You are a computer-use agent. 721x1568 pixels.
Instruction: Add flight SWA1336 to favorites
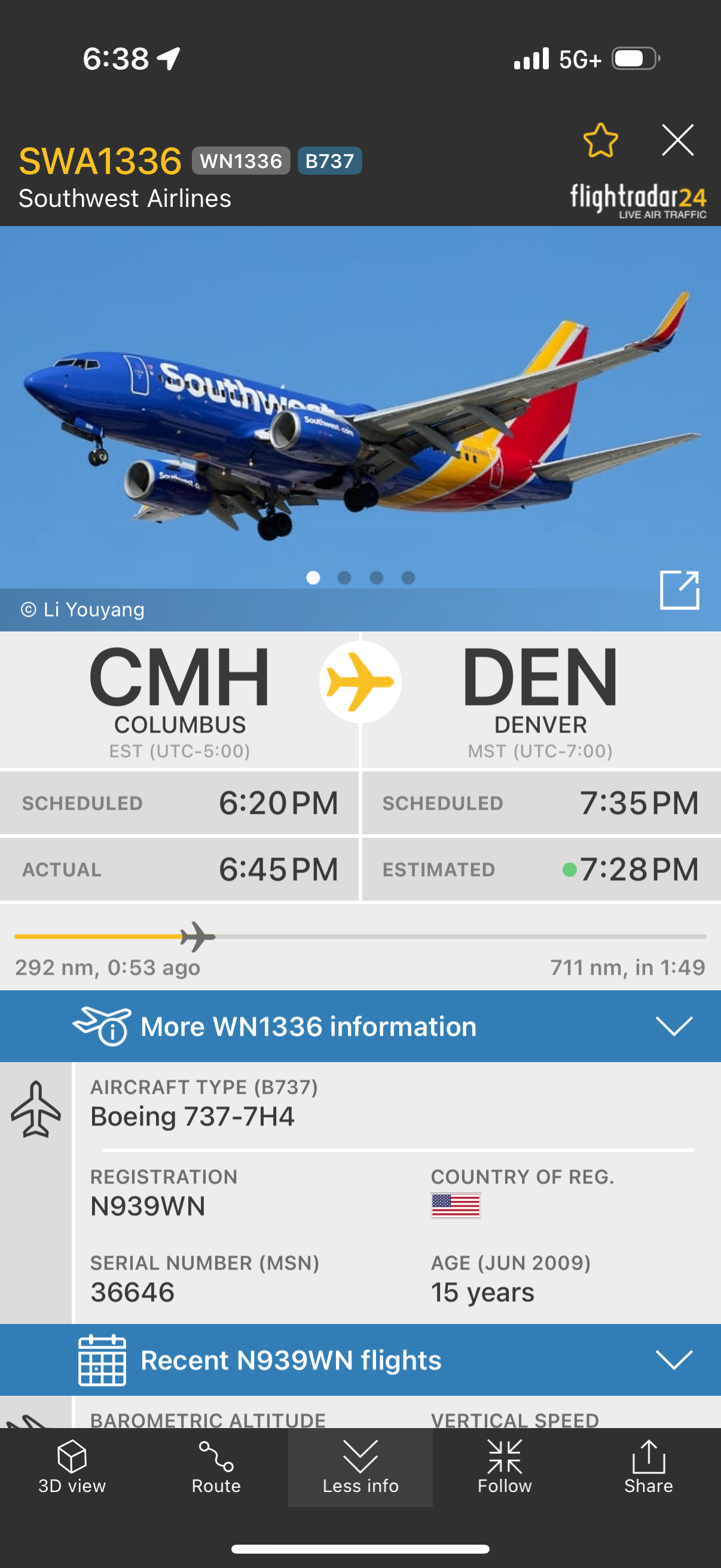coord(600,141)
